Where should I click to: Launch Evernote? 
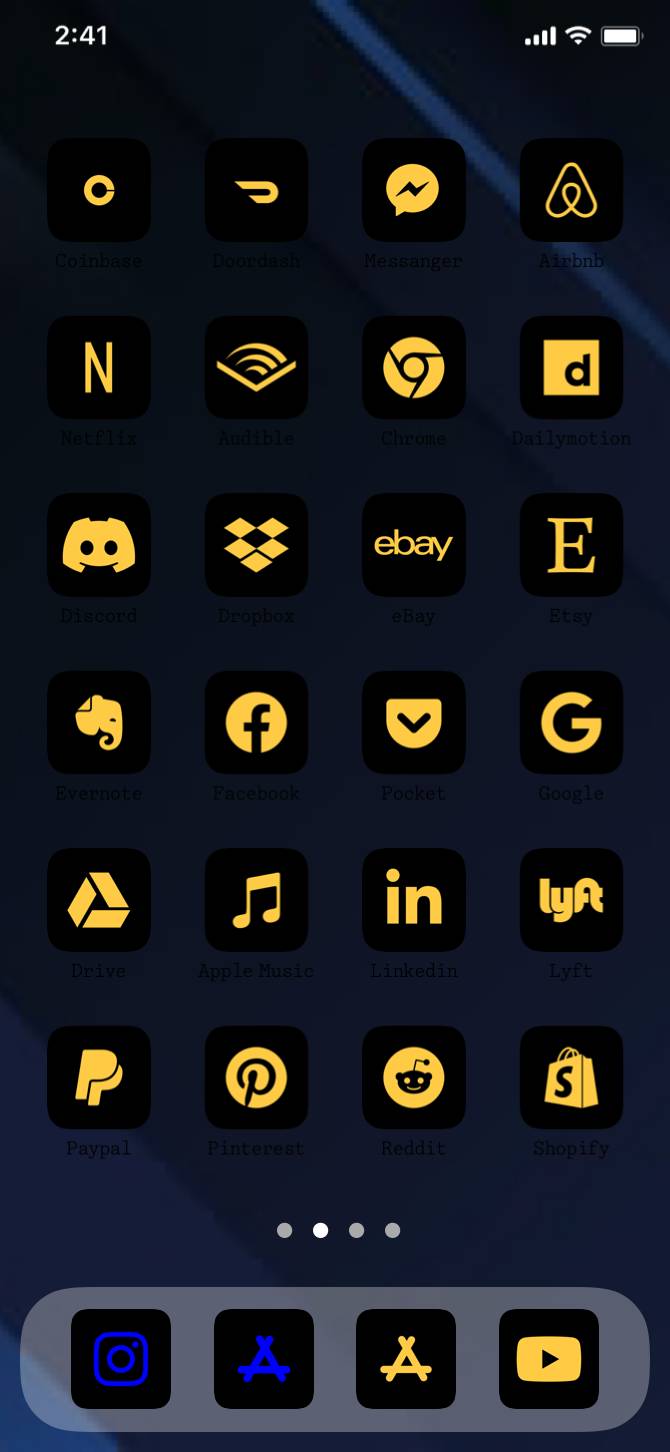click(99, 722)
